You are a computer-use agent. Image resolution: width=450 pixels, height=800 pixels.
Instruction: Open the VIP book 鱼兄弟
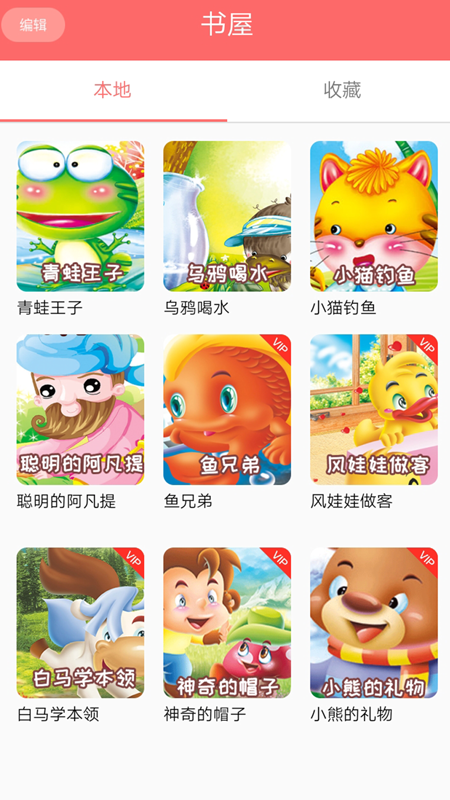pos(227,410)
